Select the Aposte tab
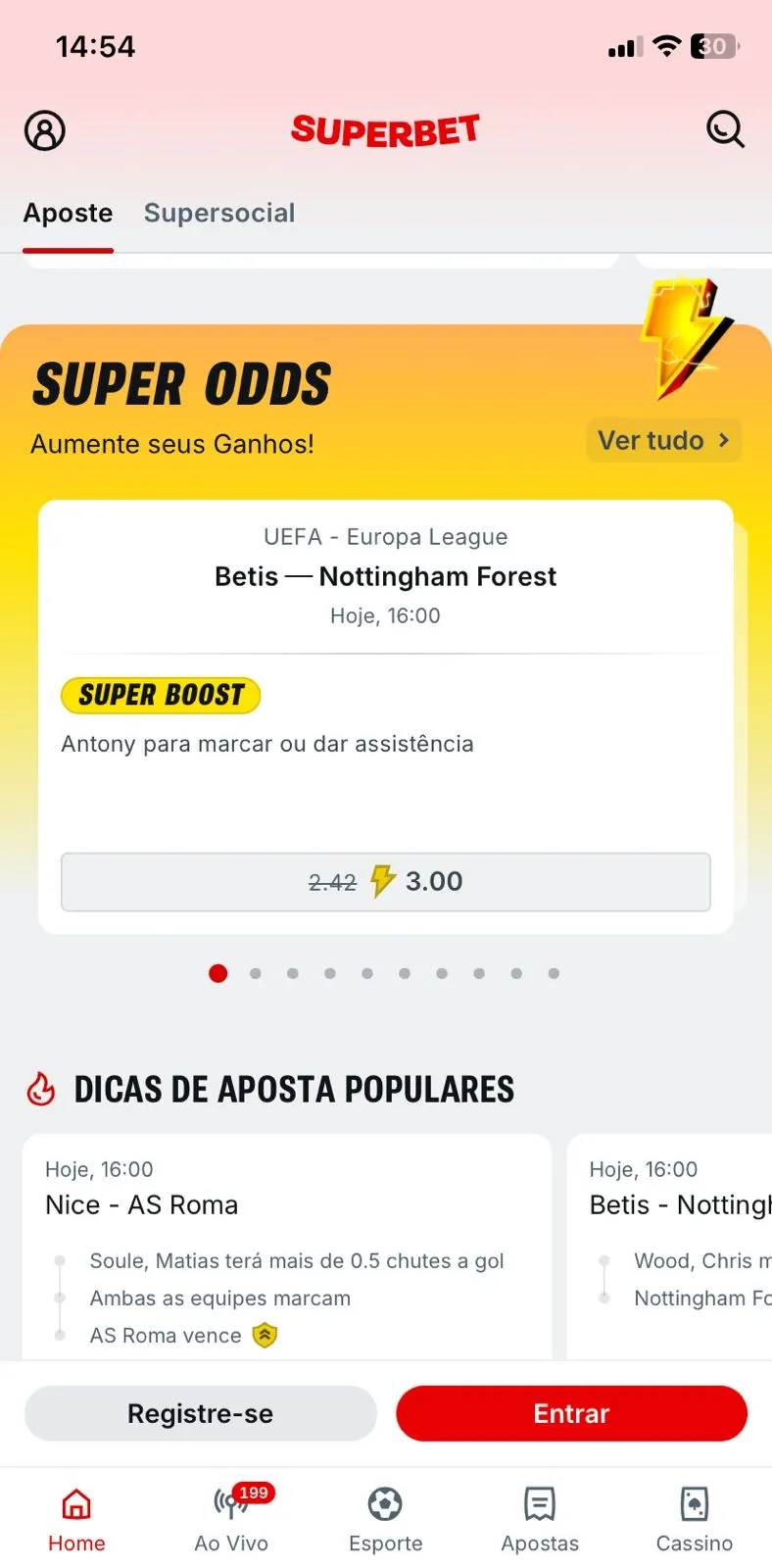The image size is (772, 1568). click(x=68, y=213)
